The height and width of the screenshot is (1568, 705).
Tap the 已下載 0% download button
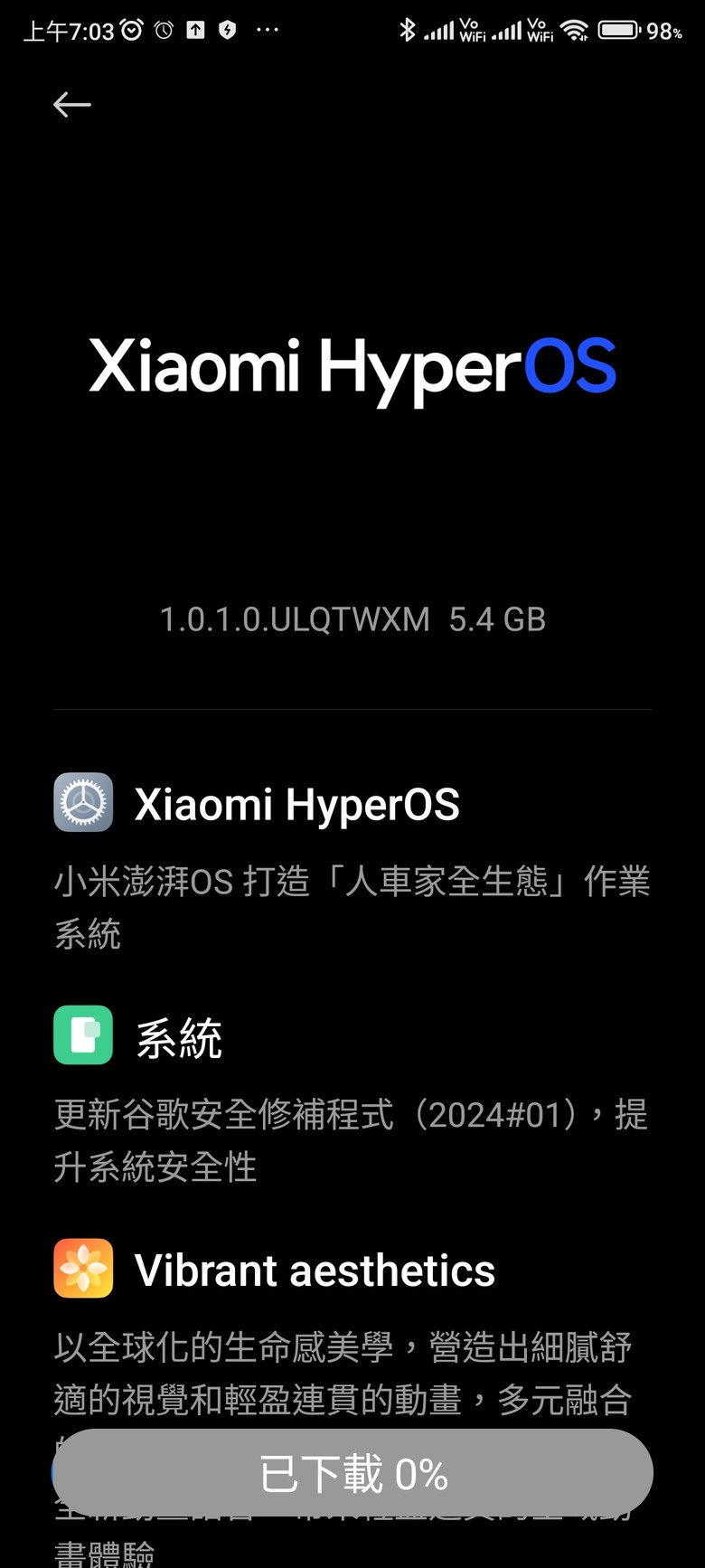(x=352, y=1473)
